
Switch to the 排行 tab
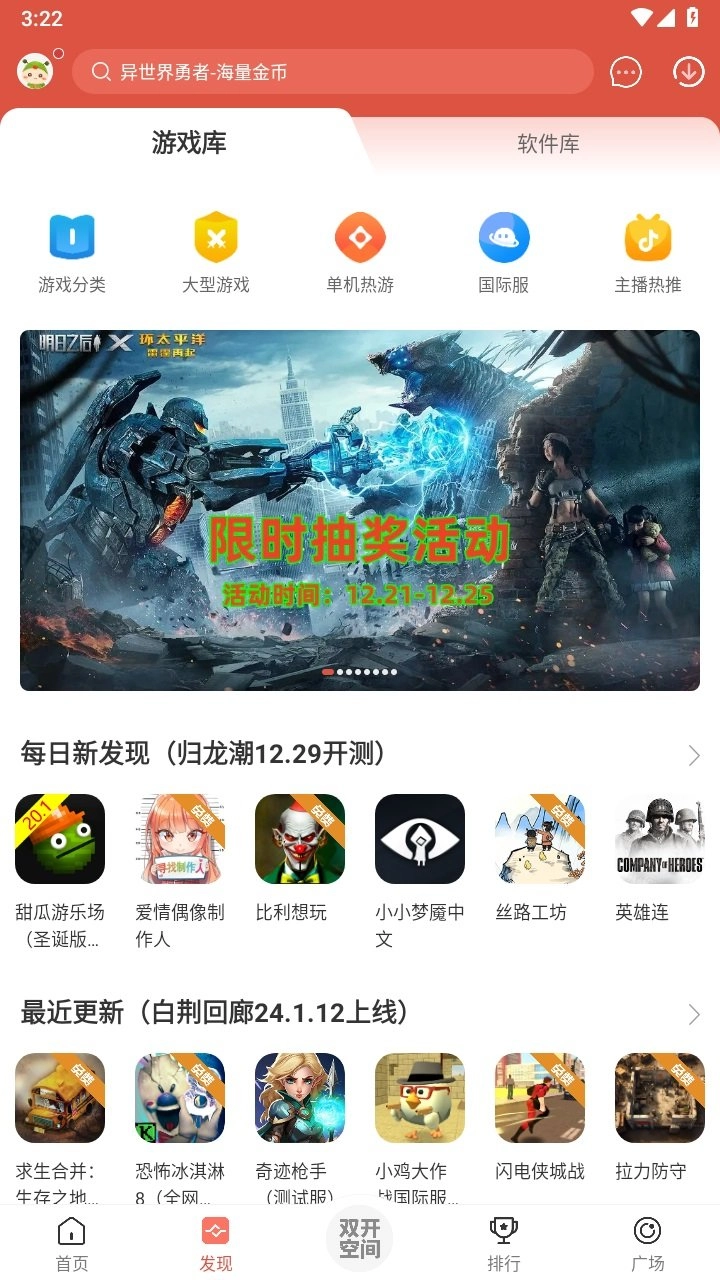point(504,1244)
